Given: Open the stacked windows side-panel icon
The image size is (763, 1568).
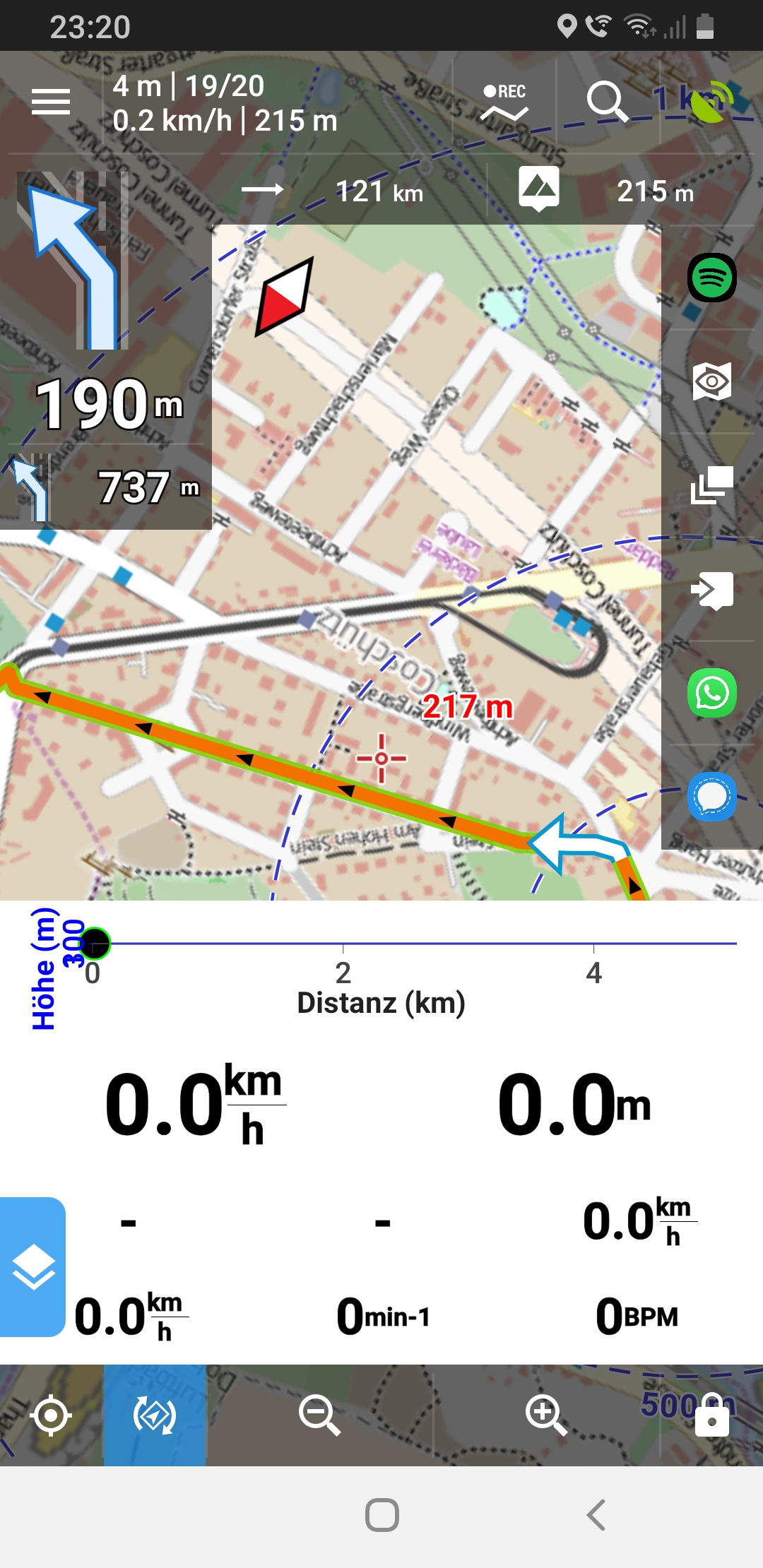Looking at the screenshot, I should [711, 485].
